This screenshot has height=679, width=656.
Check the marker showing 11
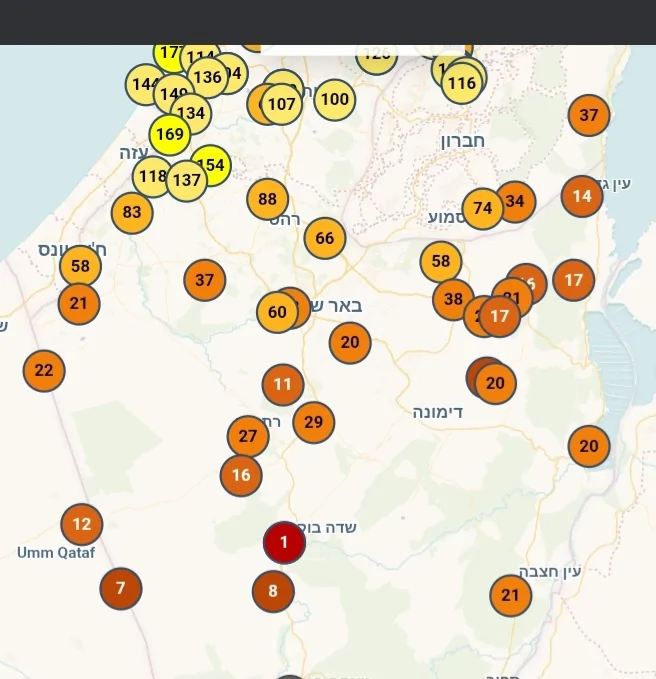pos(283,384)
